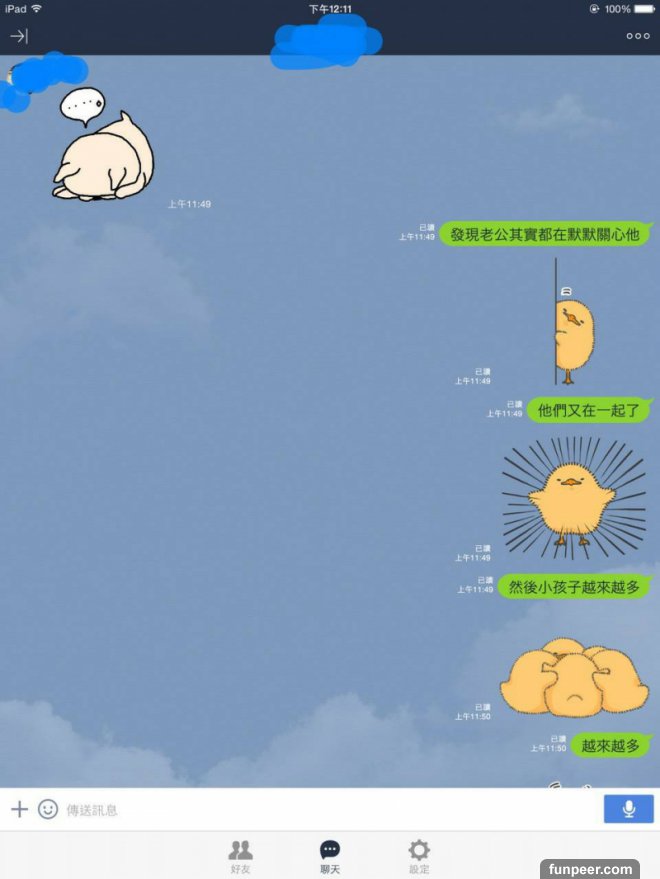Switch to the 好友 friends tab
This screenshot has width=660, height=879.
click(240, 856)
